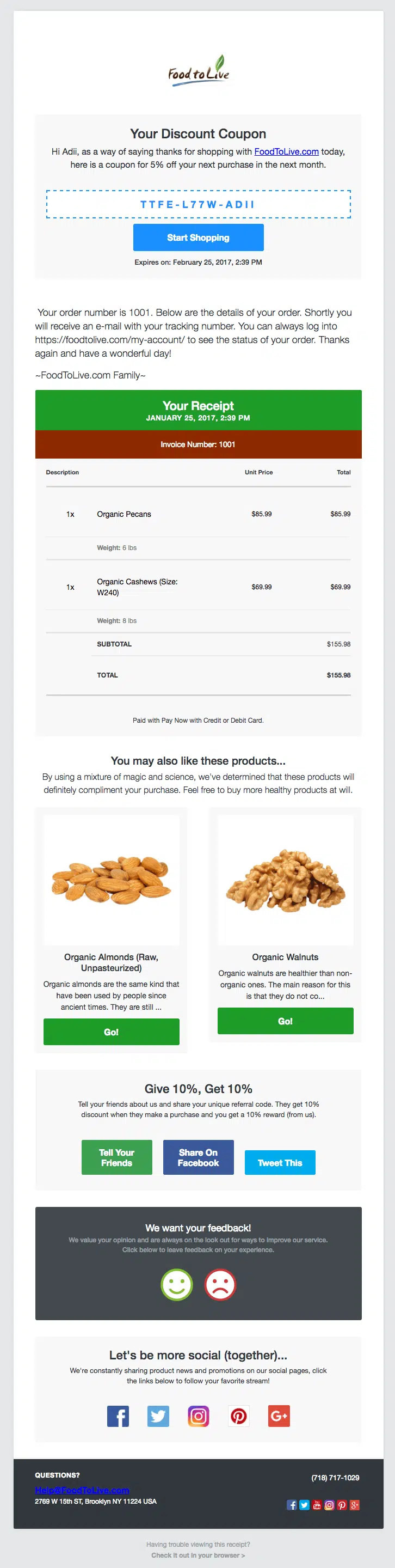Open the FoodToLive.com link in the coupon message

tap(286, 151)
